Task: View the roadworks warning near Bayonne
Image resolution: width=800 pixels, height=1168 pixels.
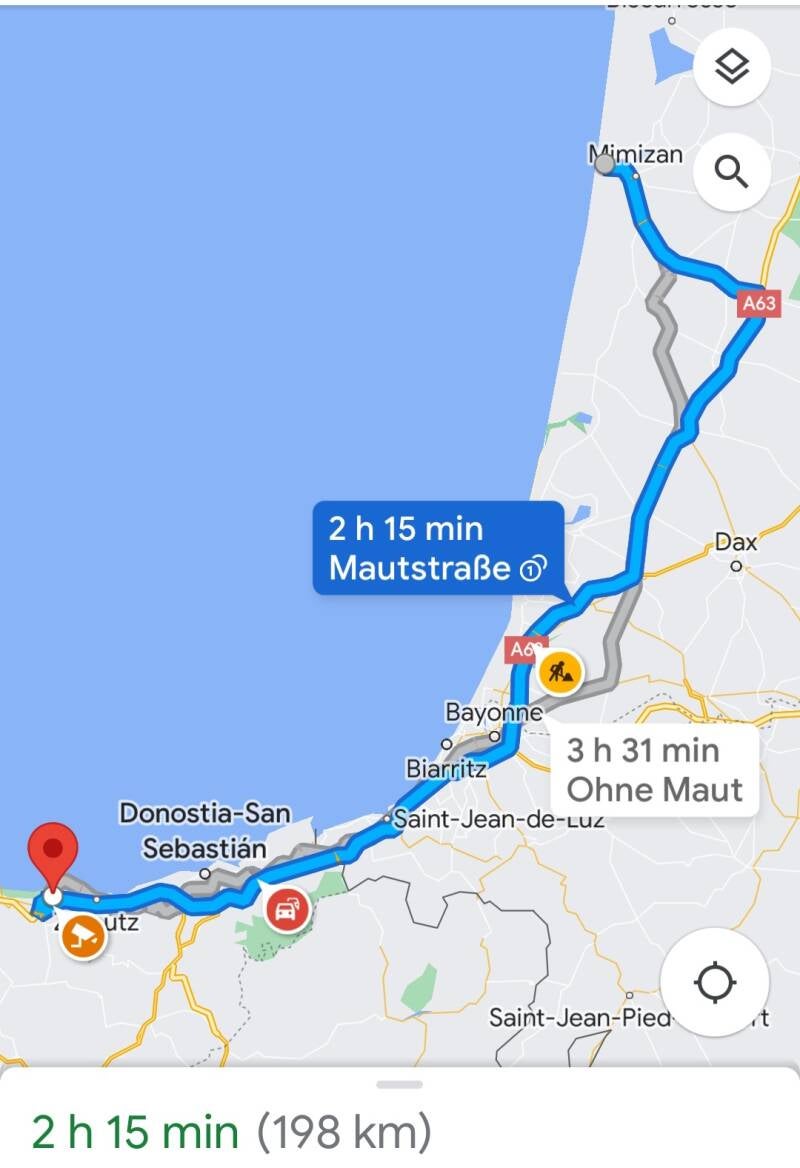Action: click(x=561, y=671)
